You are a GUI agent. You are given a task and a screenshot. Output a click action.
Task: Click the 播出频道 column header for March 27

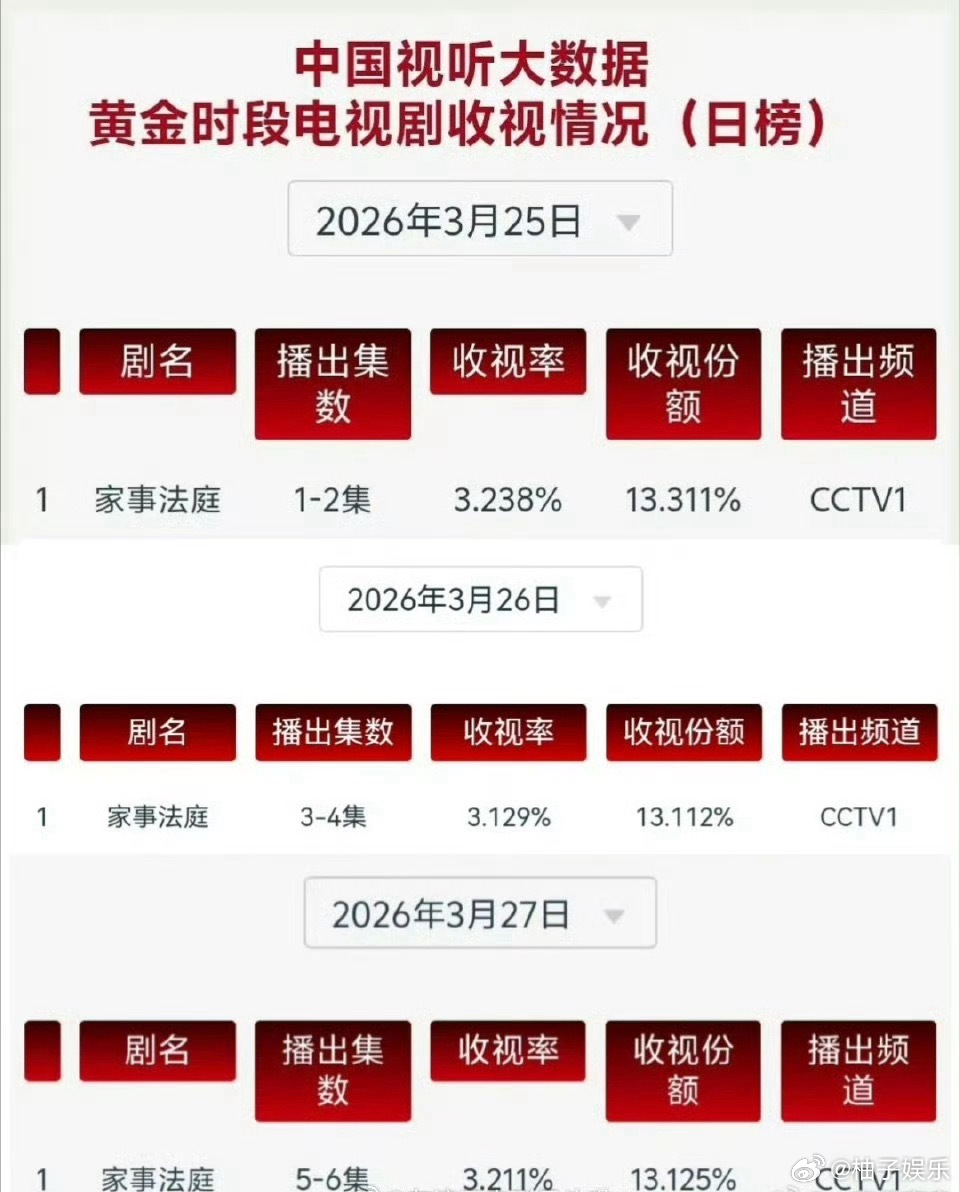[858, 1070]
